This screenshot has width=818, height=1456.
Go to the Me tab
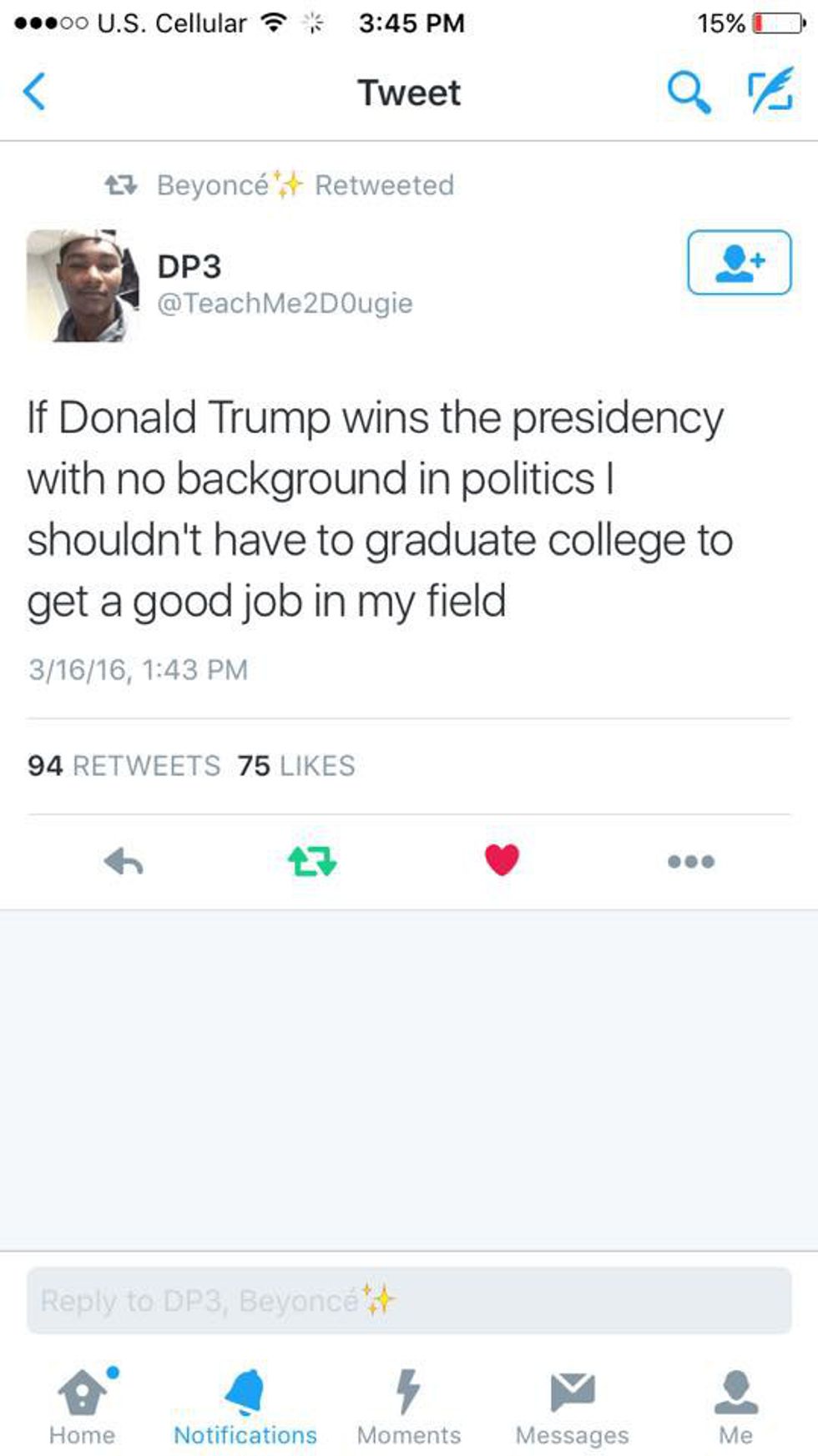coord(735,1404)
